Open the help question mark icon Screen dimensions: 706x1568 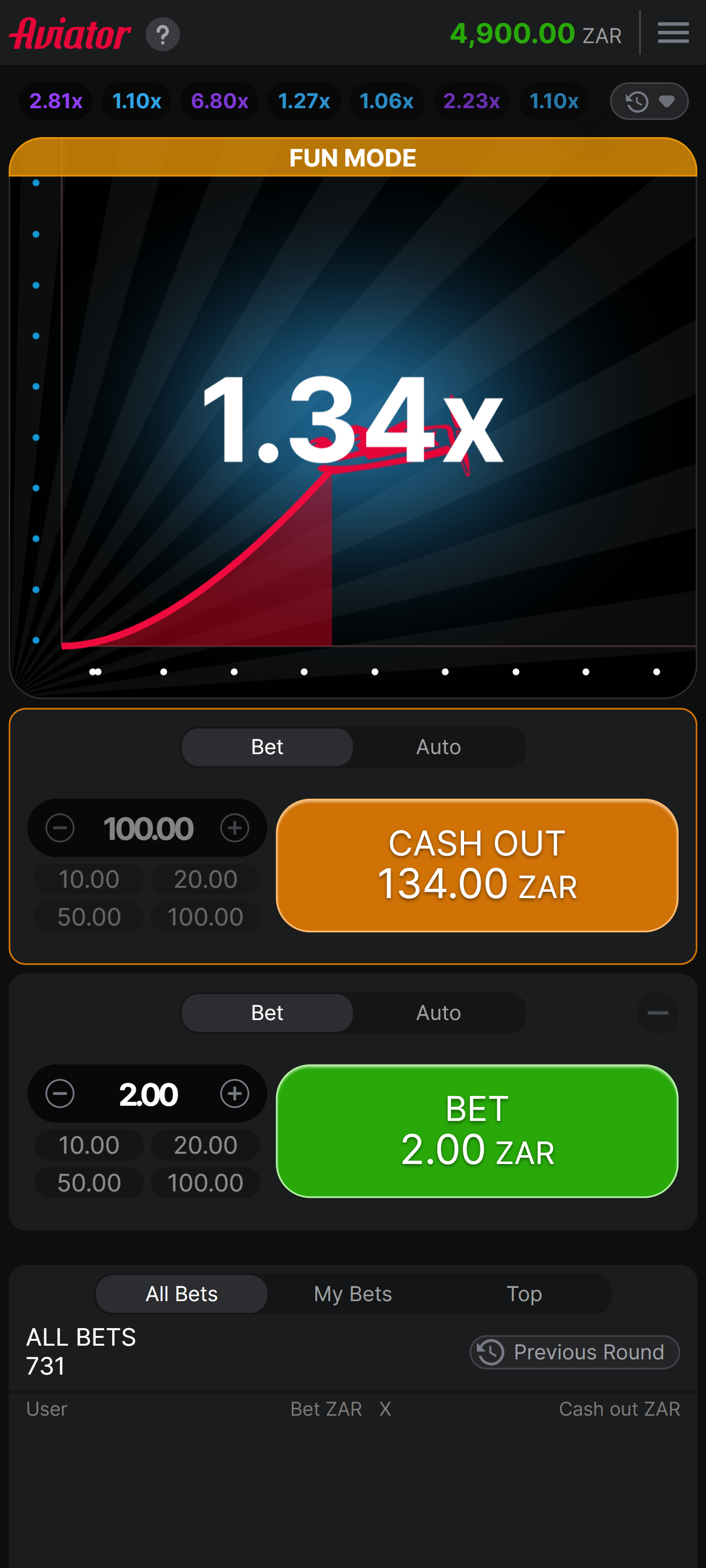[x=163, y=35]
